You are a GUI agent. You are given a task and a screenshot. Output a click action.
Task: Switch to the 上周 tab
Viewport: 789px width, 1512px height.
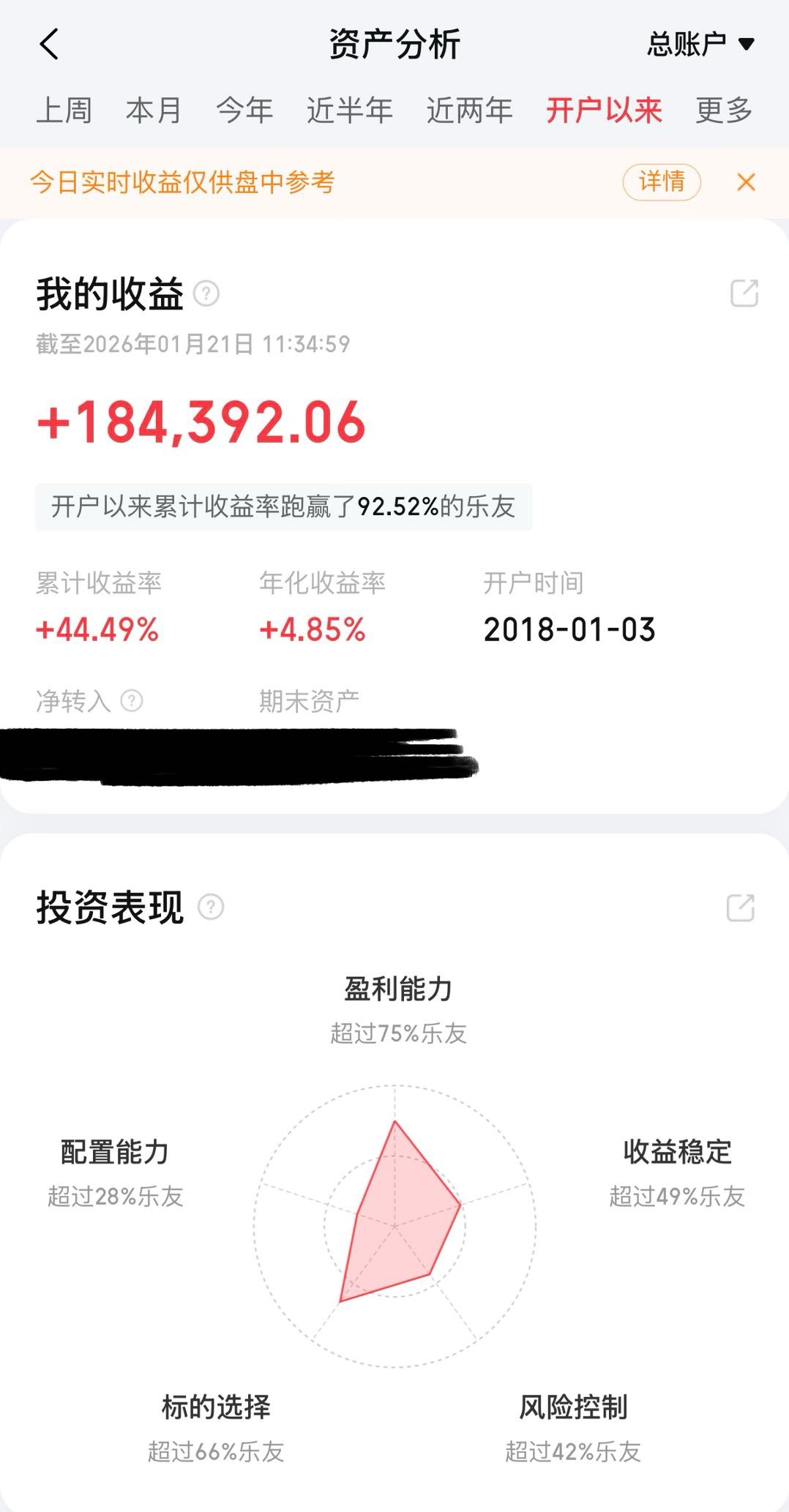click(64, 111)
